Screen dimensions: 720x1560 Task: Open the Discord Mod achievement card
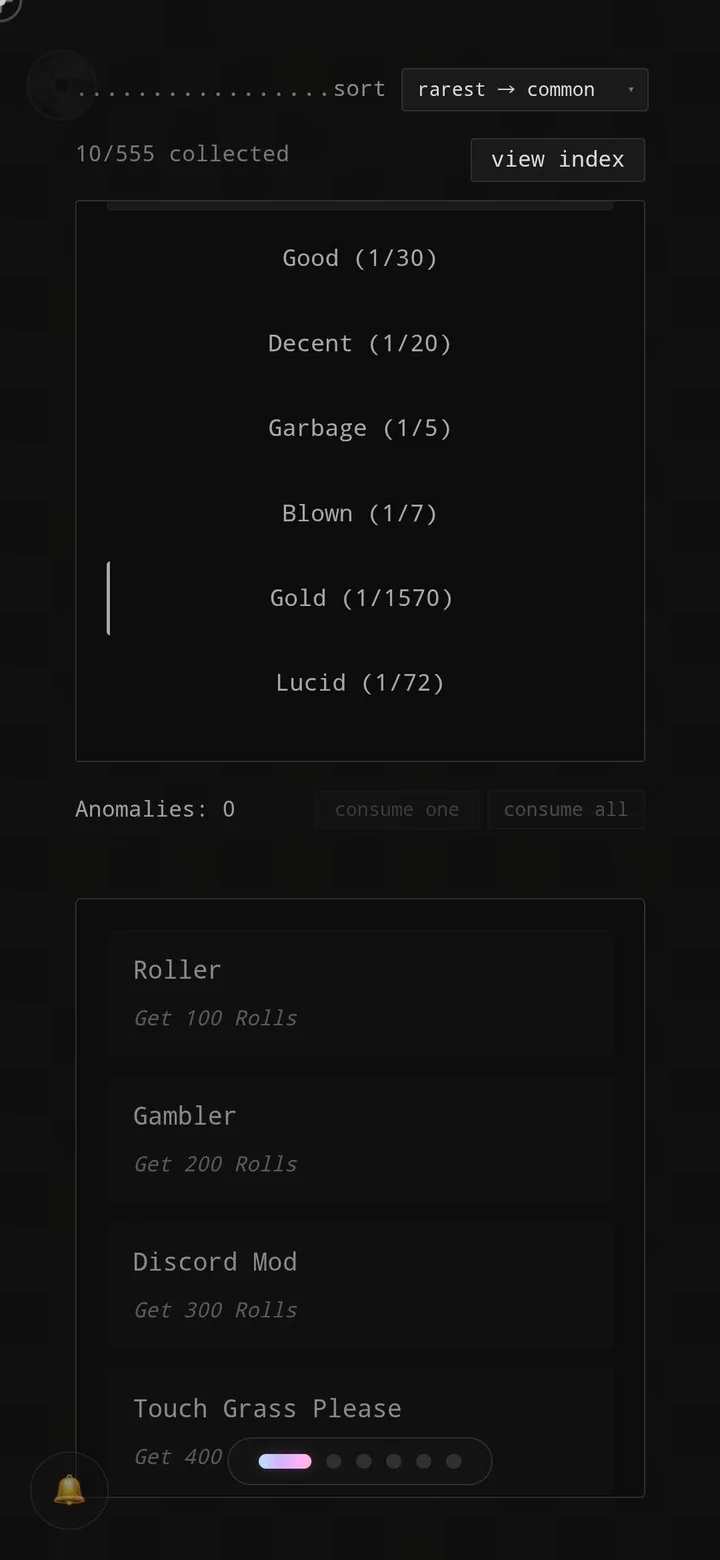360,1285
